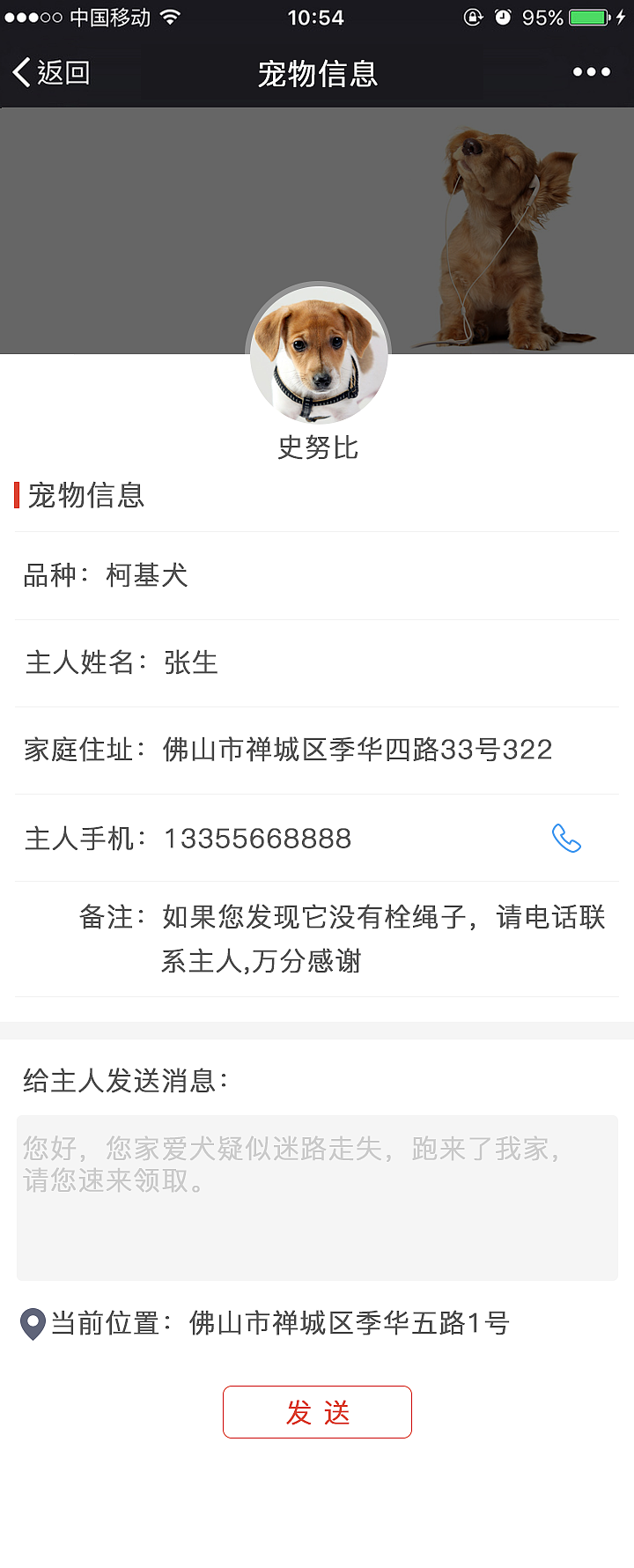The width and height of the screenshot is (634, 1568).
Task: Tap the 返回 back label
Action: [x=62, y=73]
